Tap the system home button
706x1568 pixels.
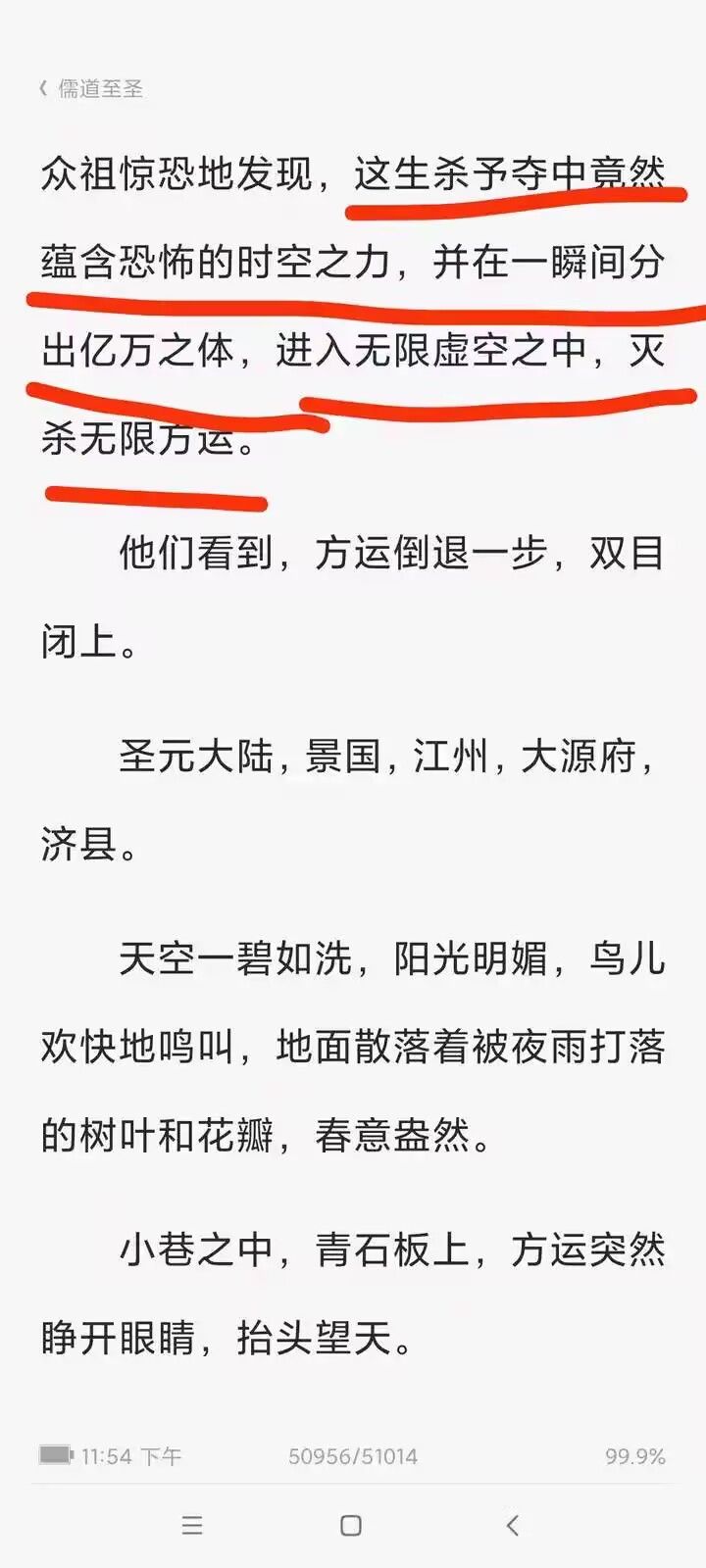pyautogui.click(x=351, y=1525)
